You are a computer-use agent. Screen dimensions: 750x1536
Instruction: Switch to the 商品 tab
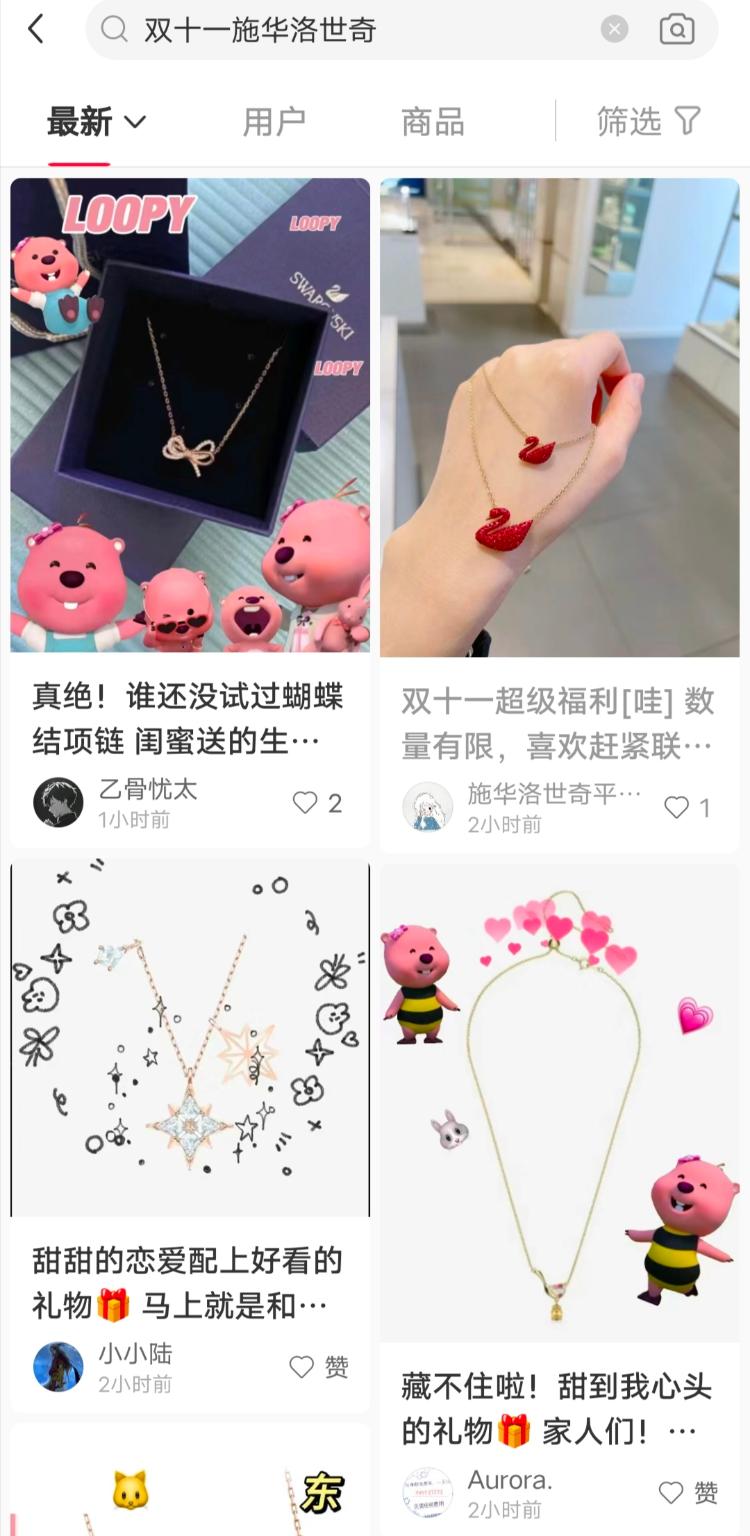pyautogui.click(x=432, y=122)
